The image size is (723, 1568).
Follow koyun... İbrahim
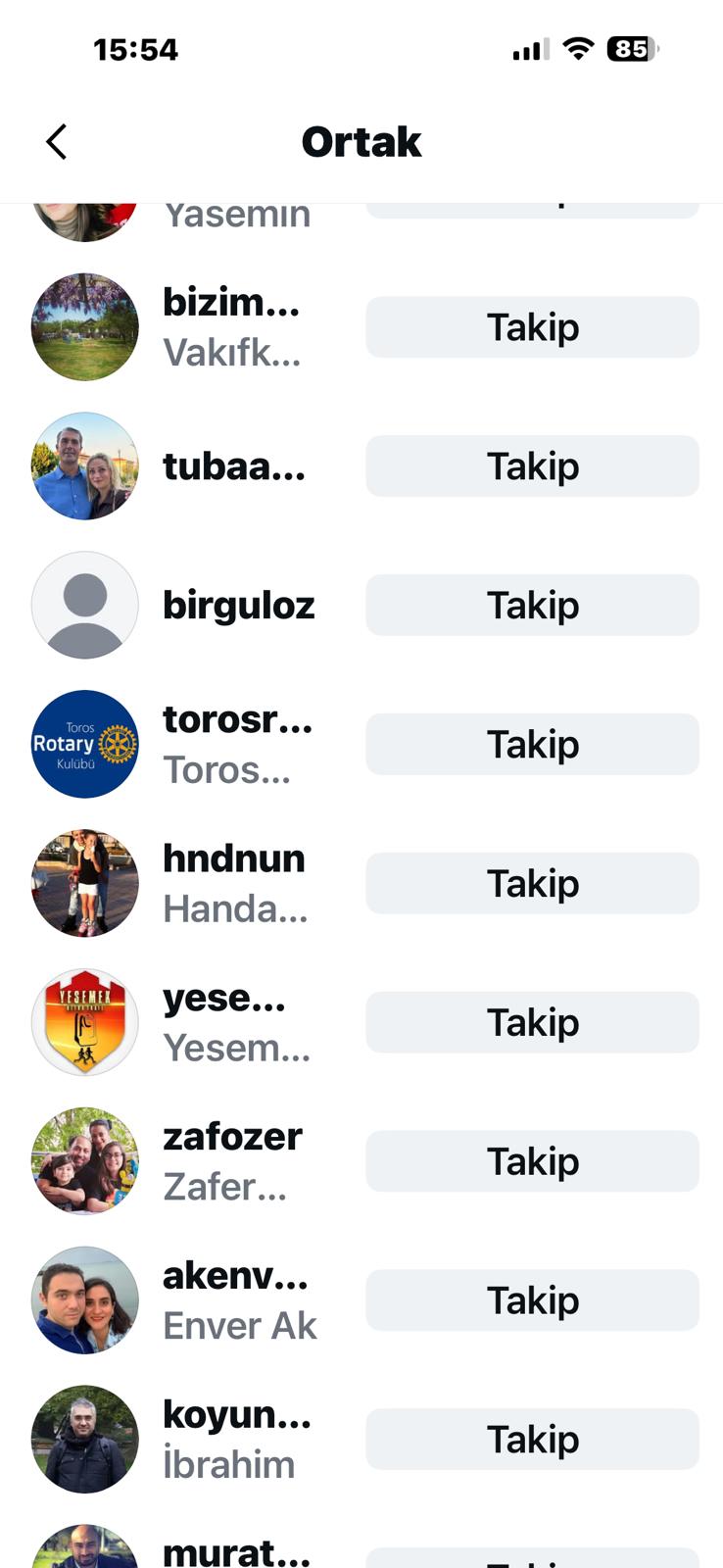[532, 1440]
